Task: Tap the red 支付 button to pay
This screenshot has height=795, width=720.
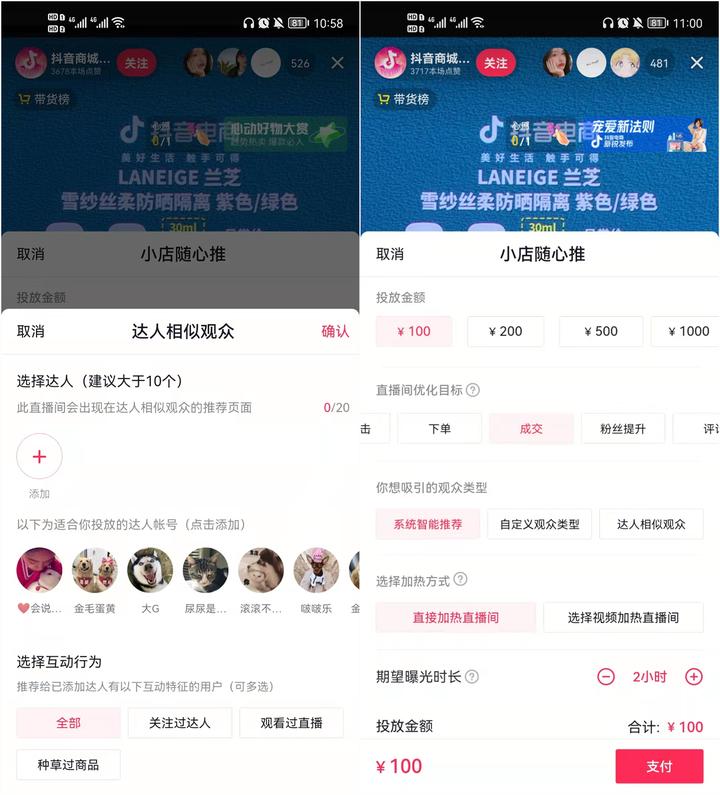Action: coord(659,766)
